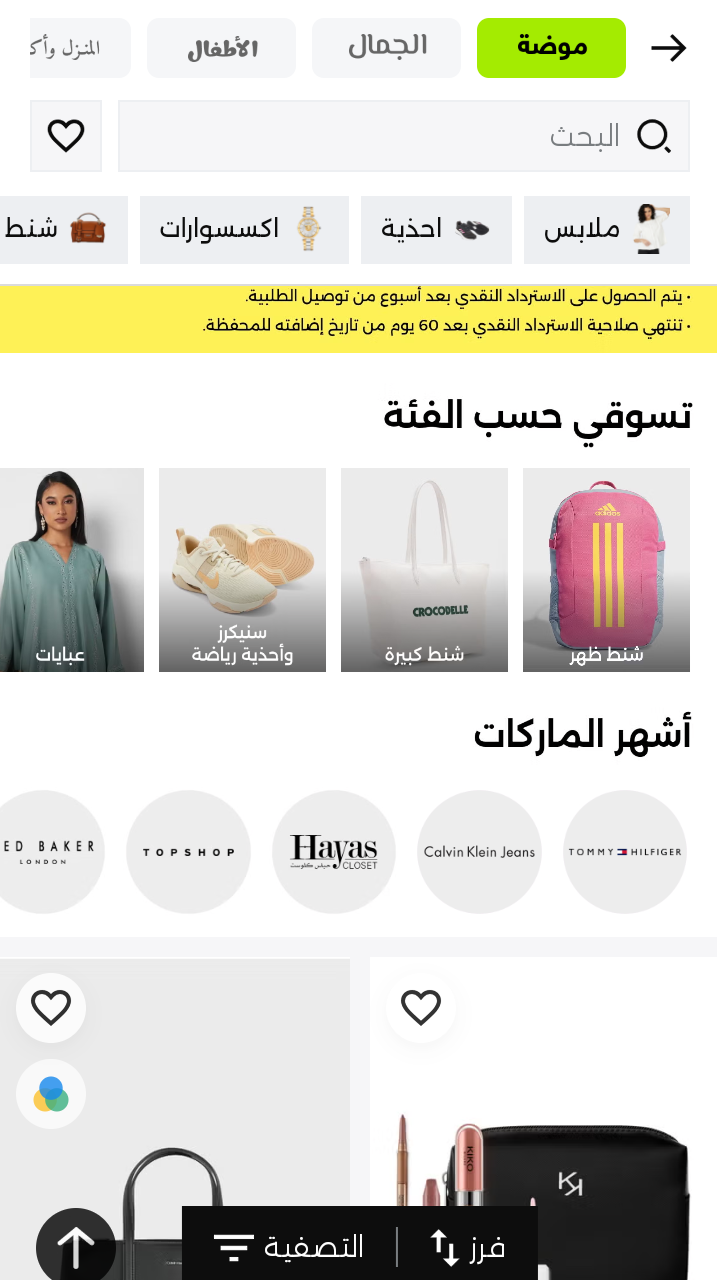The image size is (717, 1280).
Task: Open the التصفية filter
Action: [x=290, y=1247]
